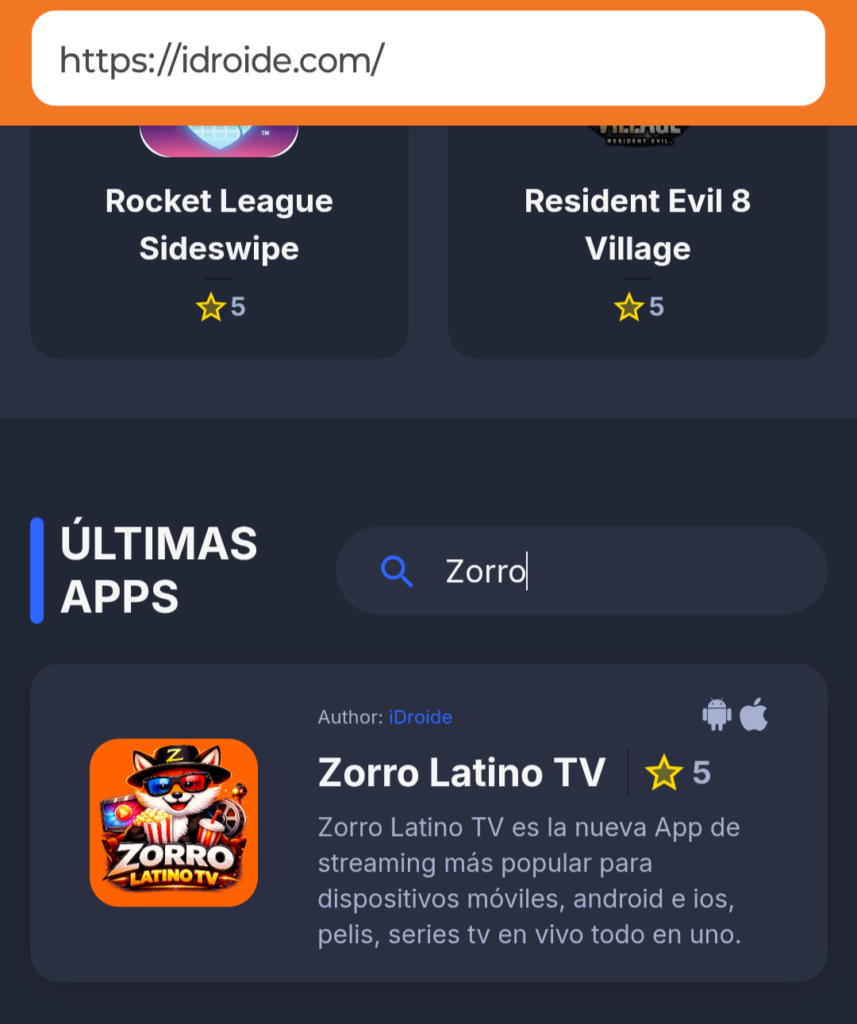Open the Rocket League Sideswipe card

pyautogui.click(x=219, y=225)
